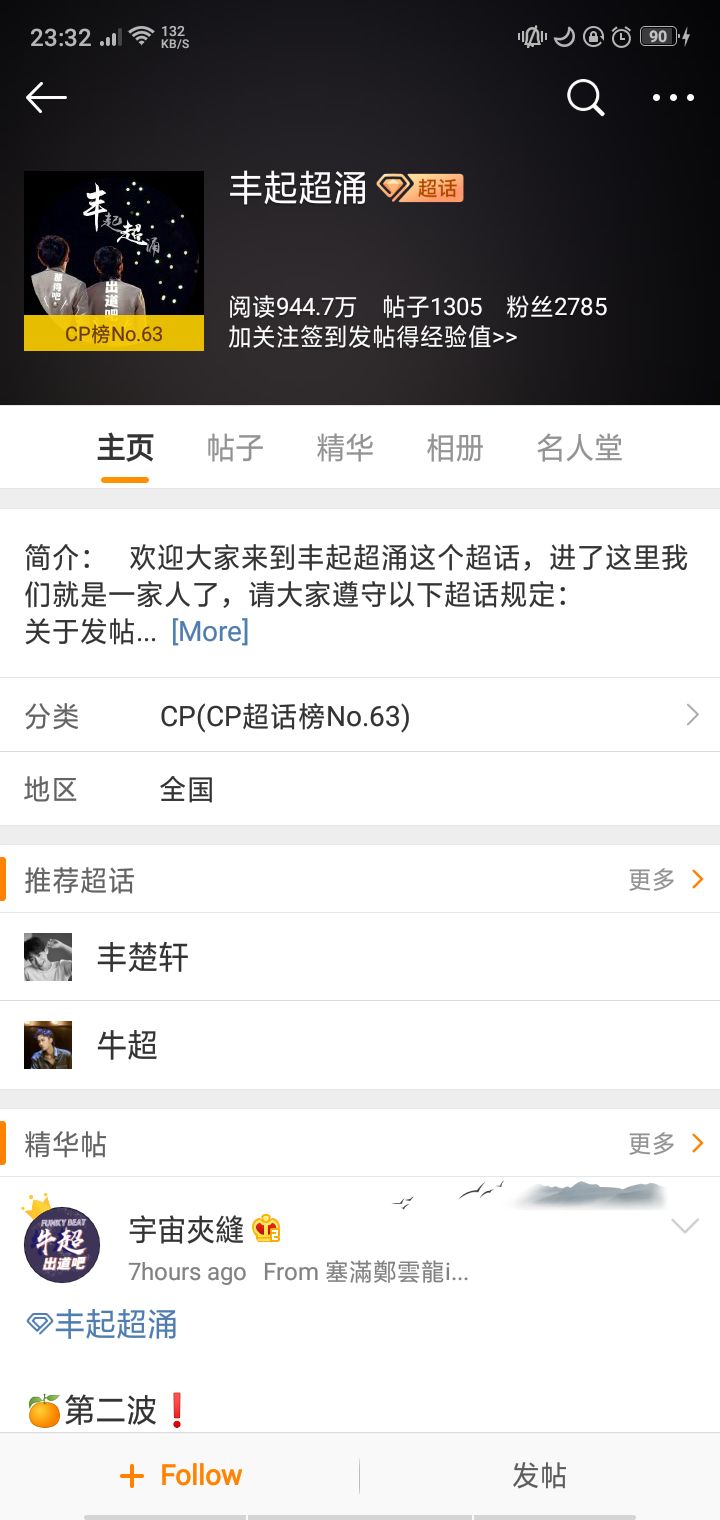720x1520 pixels.
Task: View 更多 under 精华帖
Action: point(666,1143)
